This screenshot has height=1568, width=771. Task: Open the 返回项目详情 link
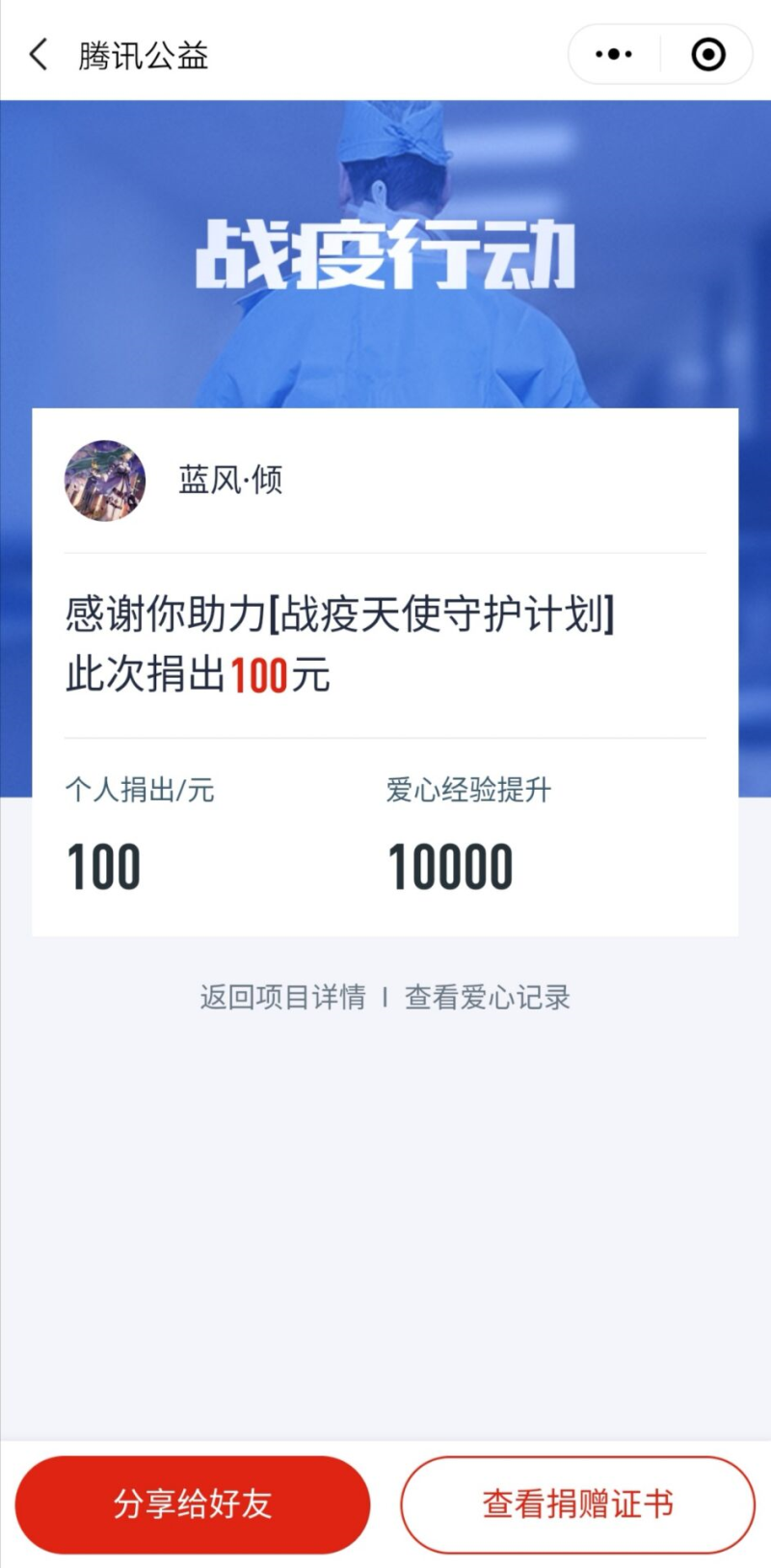point(282,997)
